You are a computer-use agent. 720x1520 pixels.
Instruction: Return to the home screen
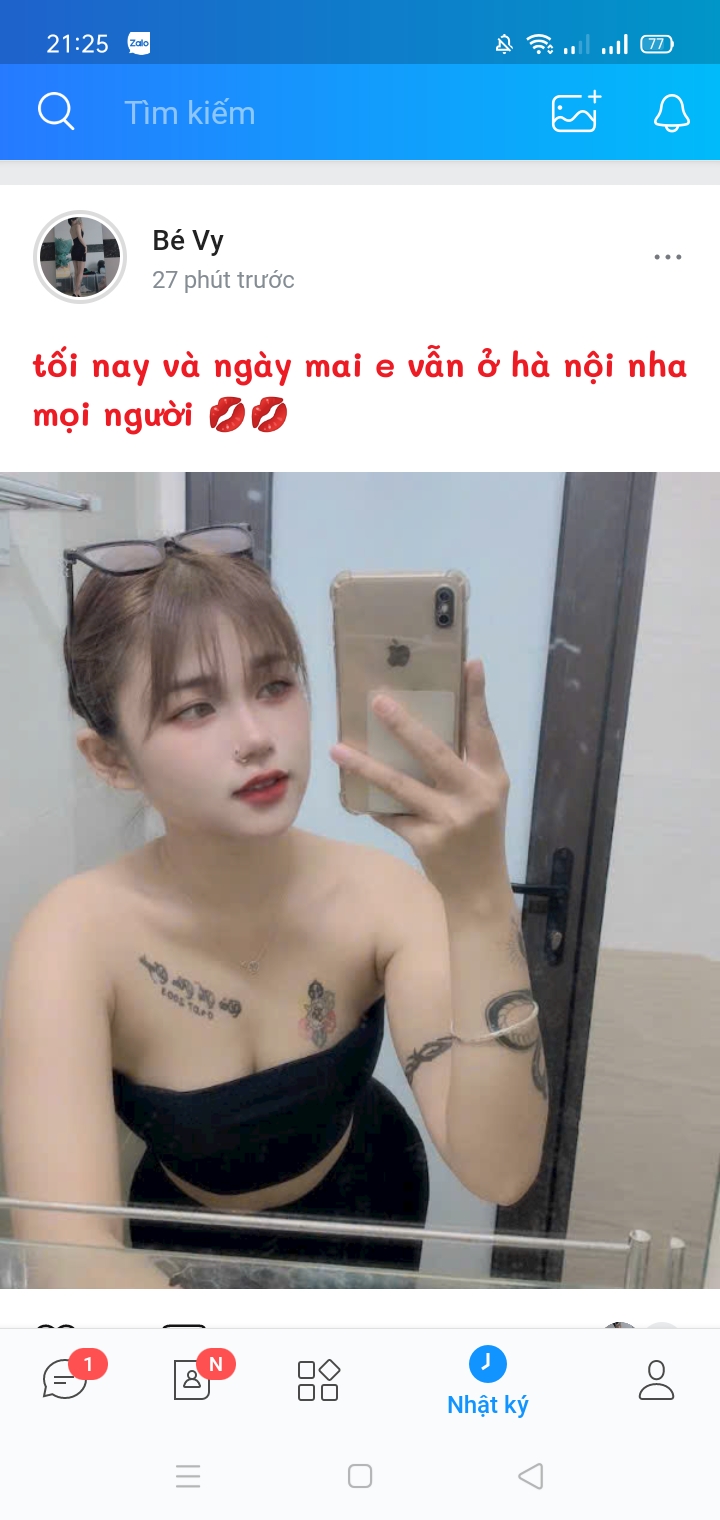pos(360,1476)
